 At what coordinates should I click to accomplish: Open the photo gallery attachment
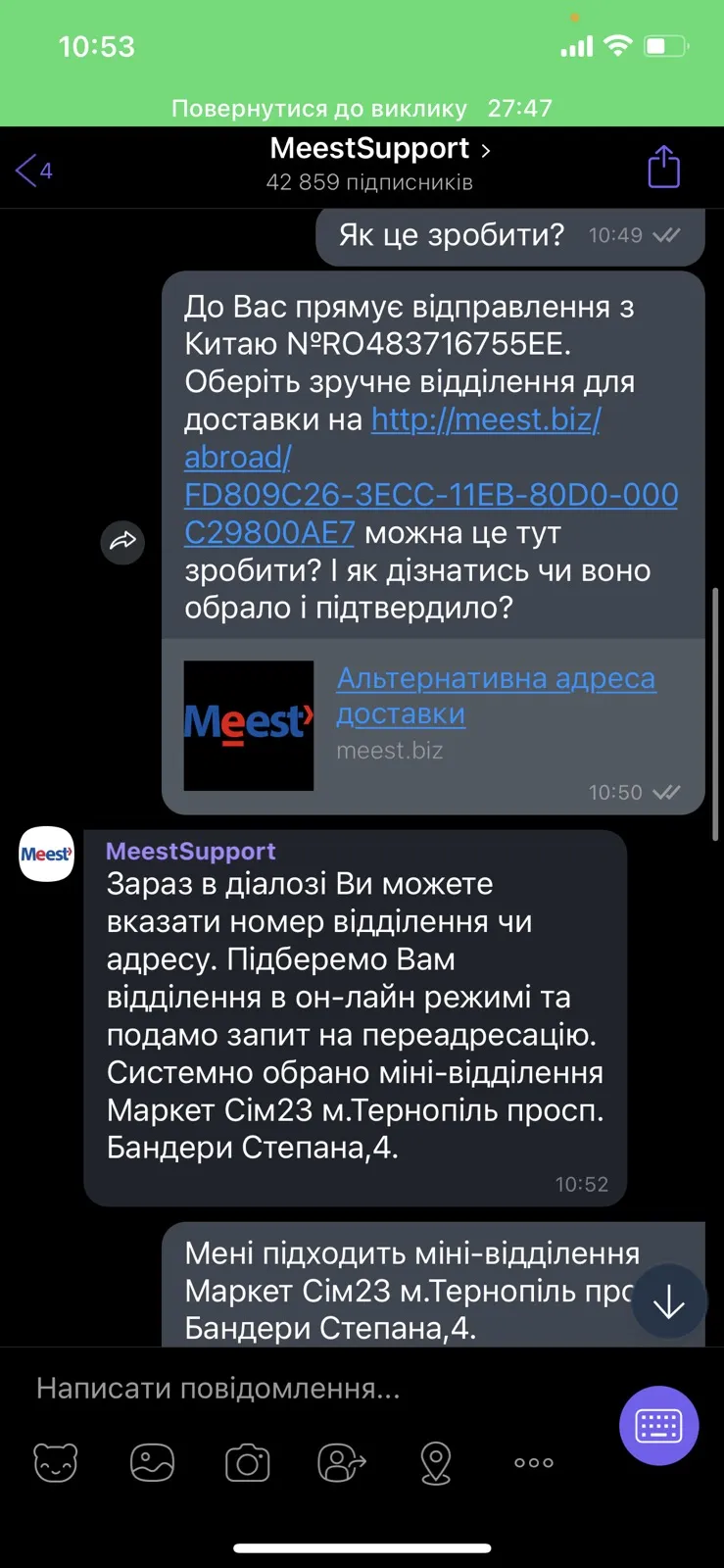tap(152, 1463)
